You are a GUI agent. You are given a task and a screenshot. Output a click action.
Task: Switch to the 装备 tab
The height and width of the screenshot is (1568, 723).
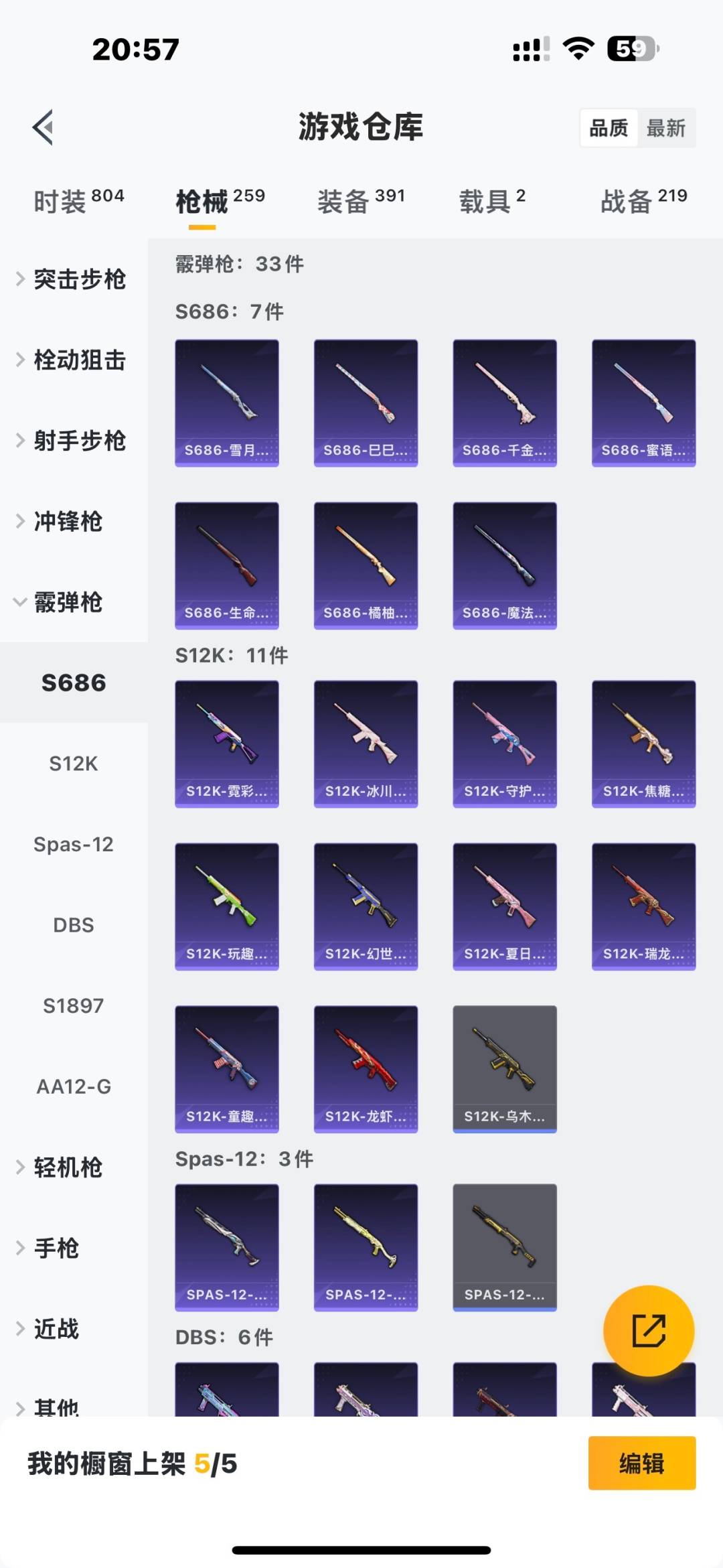click(361, 201)
